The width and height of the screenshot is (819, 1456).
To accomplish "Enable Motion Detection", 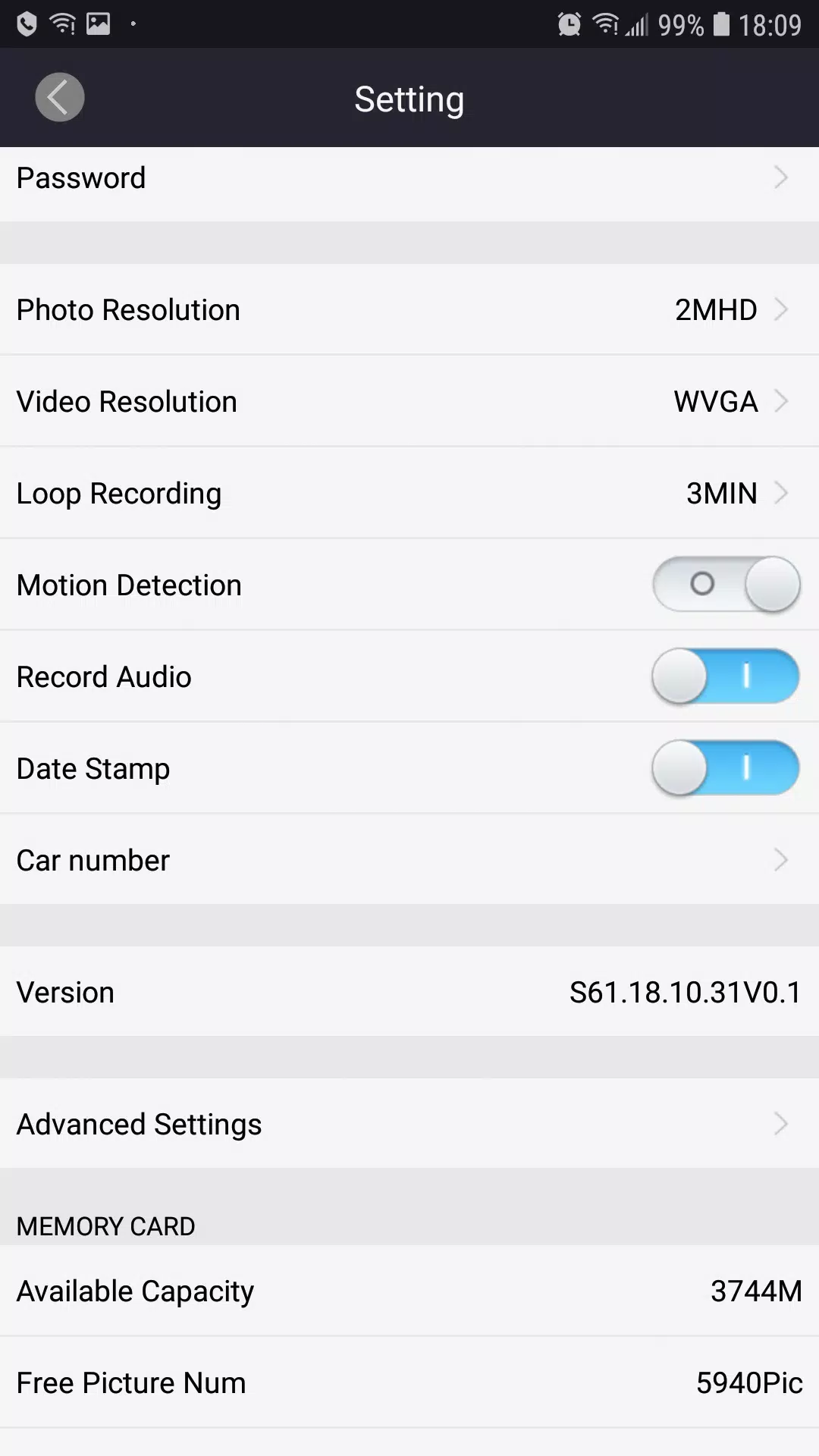I will tap(726, 585).
